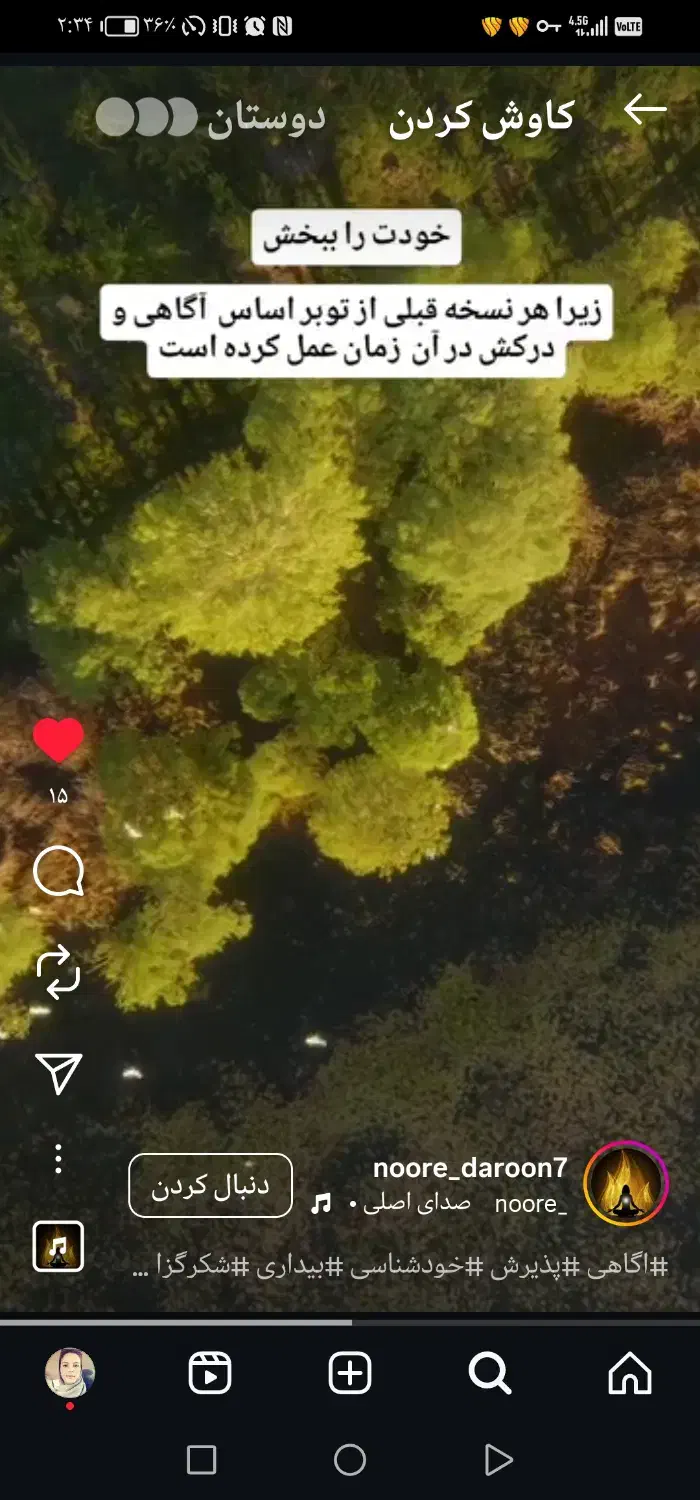Open the noore_daroon7 username link
700x1500 pixels.
pyautogui.click(x=470, y=1167)
